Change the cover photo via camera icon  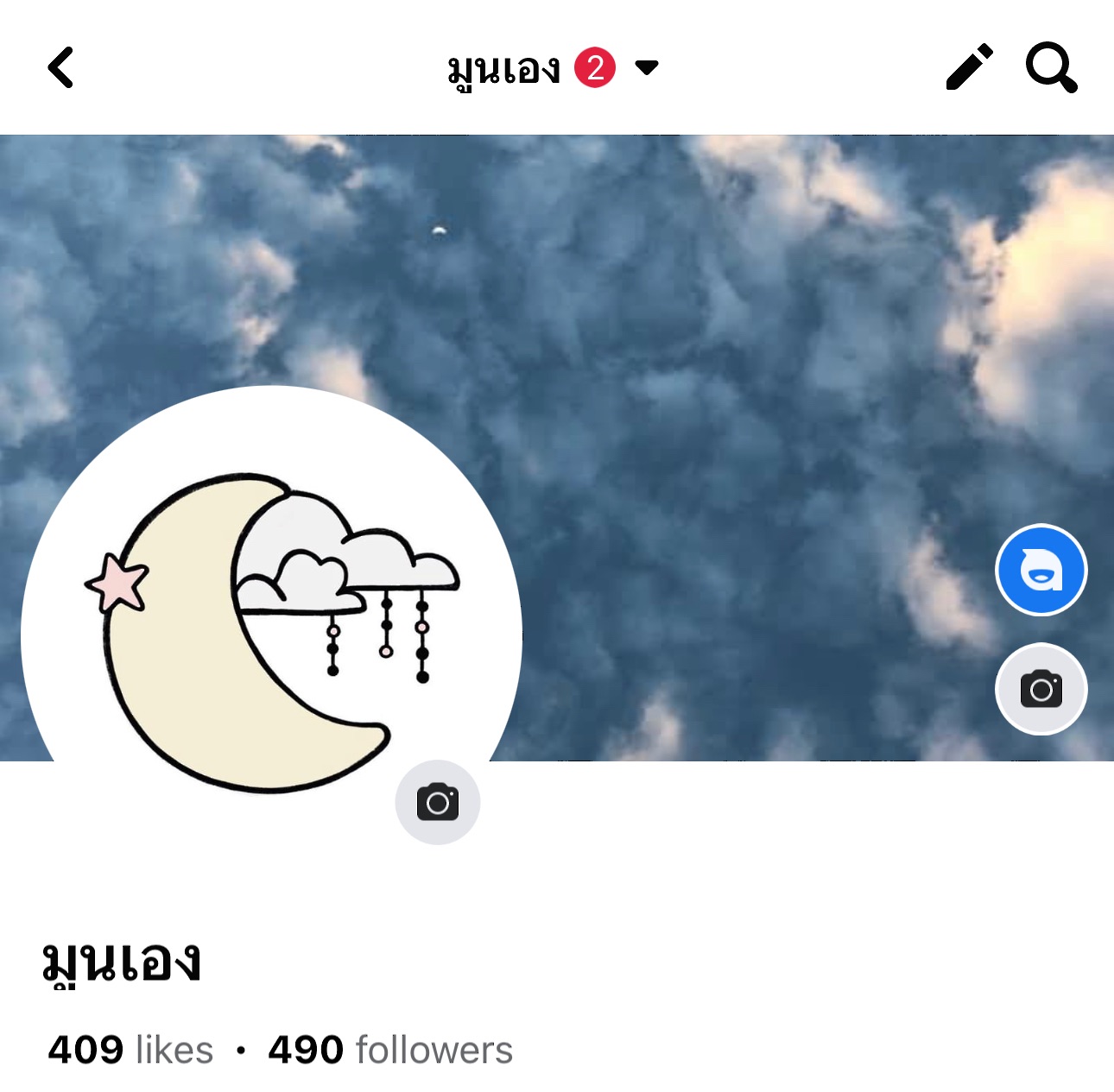coord(1041,689)
